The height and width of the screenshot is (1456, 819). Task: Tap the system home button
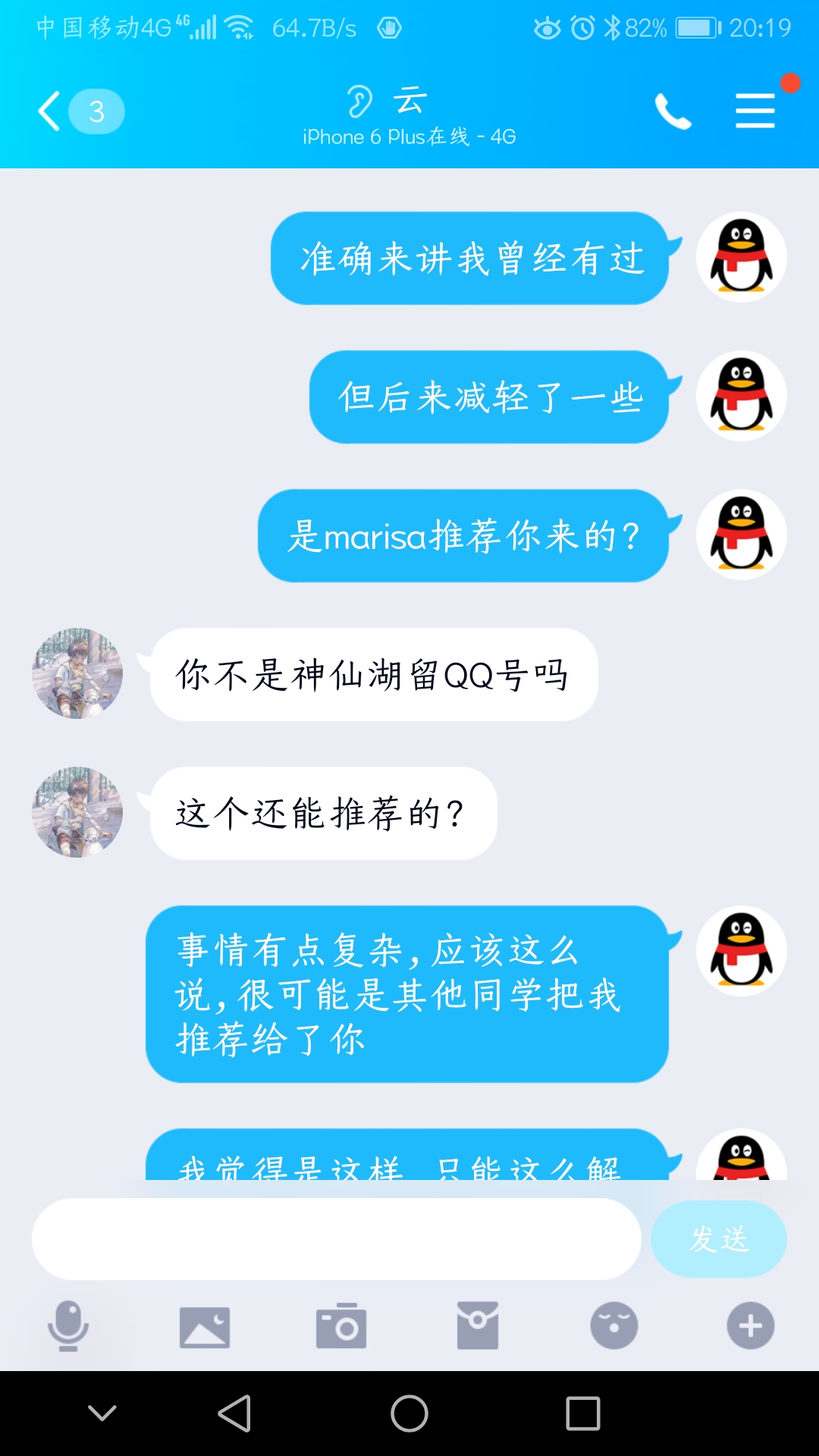pos(409,1414)
